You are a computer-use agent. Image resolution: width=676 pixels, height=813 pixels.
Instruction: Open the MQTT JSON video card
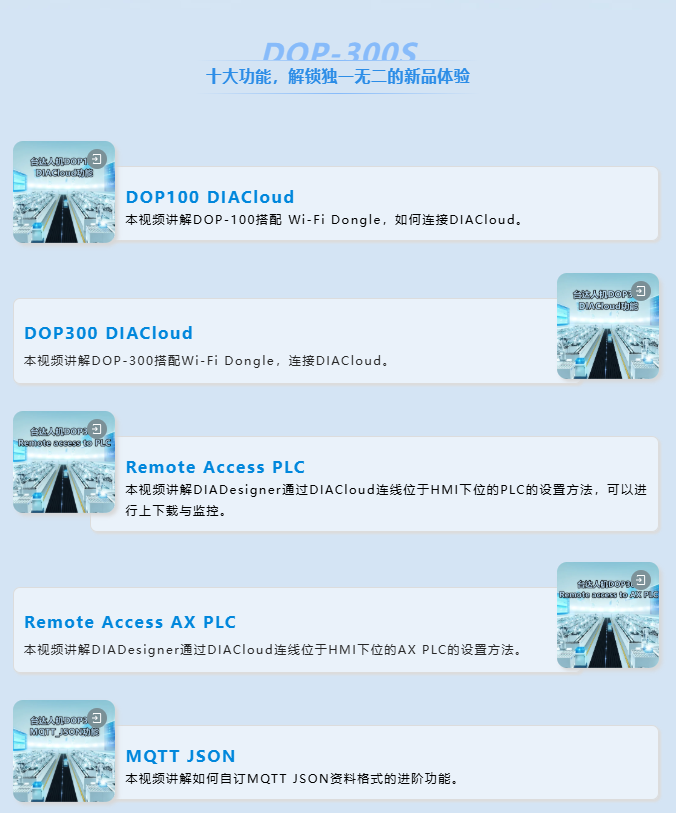click(x=180, y=755)
